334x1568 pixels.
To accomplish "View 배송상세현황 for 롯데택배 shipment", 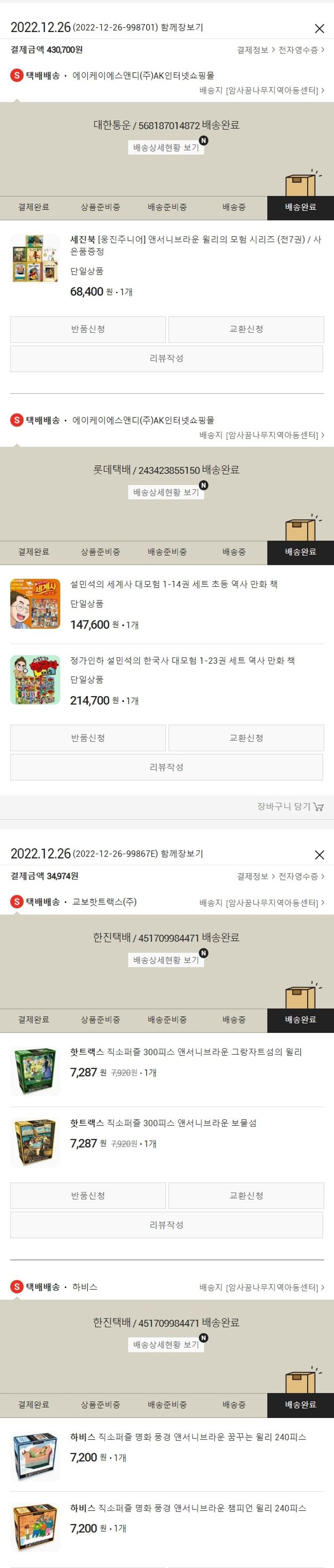I will click(166, 492).
